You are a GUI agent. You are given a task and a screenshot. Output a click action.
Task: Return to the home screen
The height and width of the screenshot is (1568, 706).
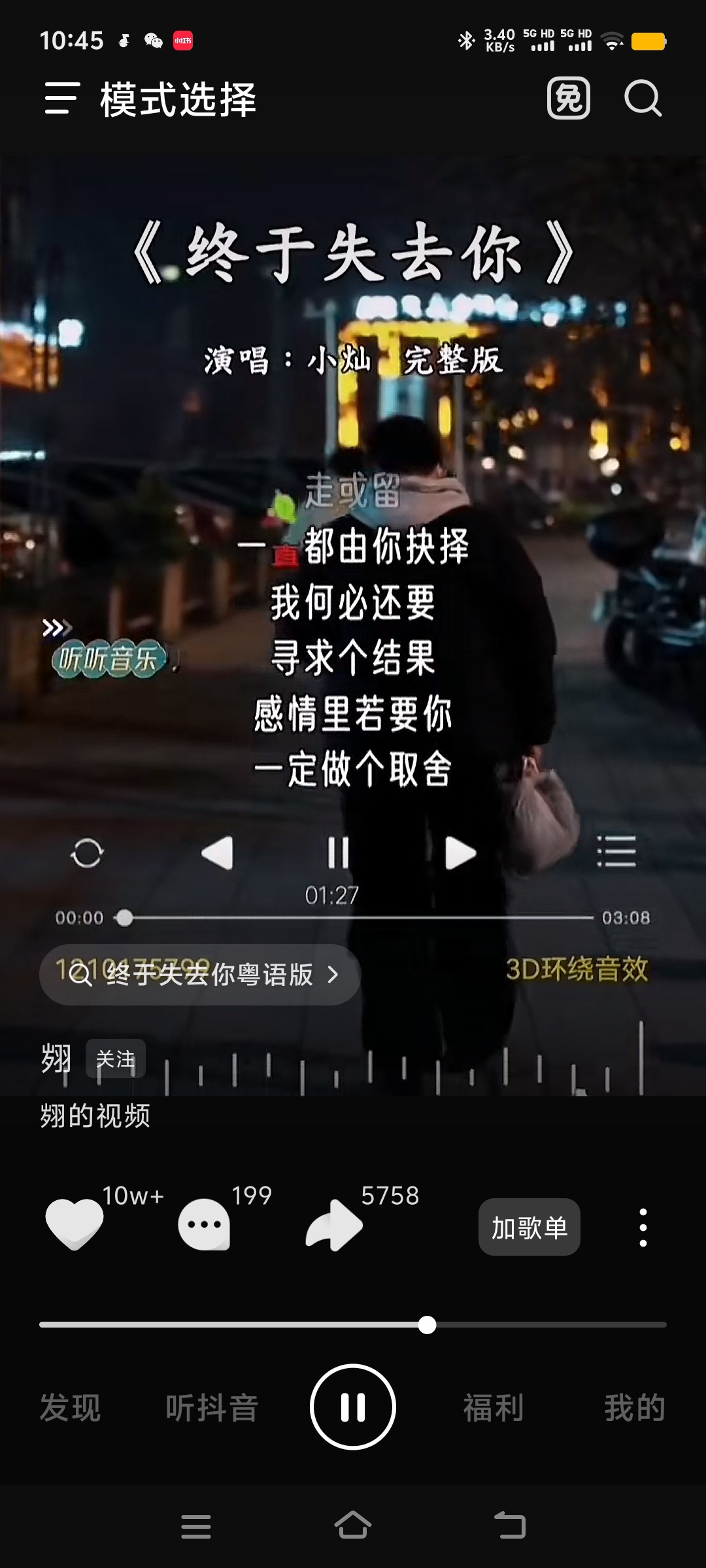353,1526
